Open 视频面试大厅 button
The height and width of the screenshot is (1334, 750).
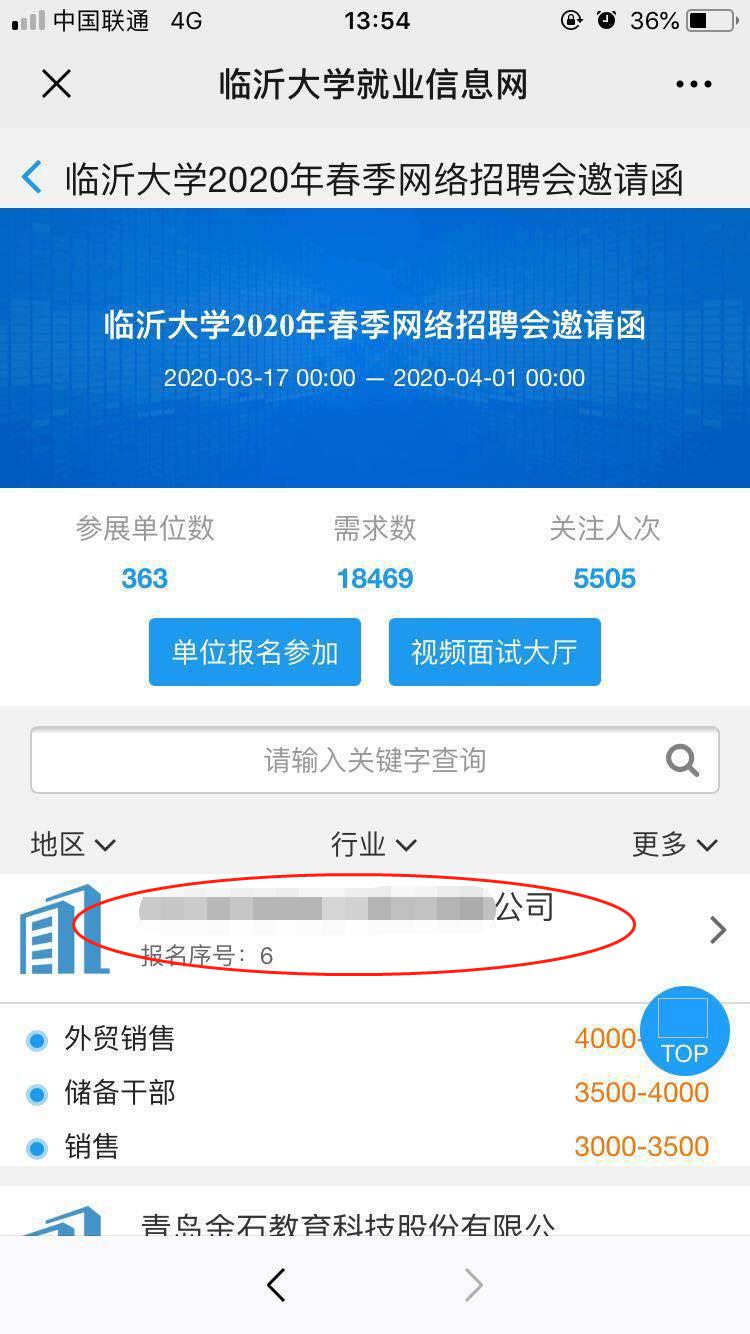494,652
